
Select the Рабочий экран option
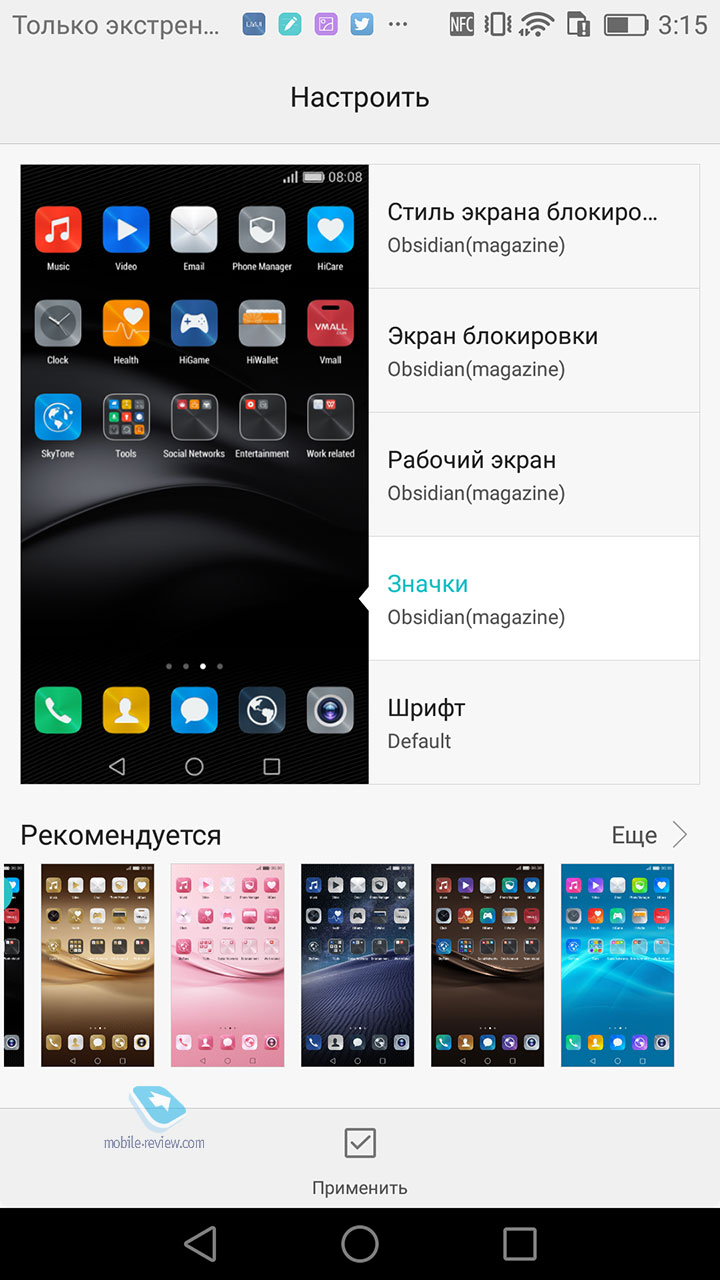click(534, 475)
